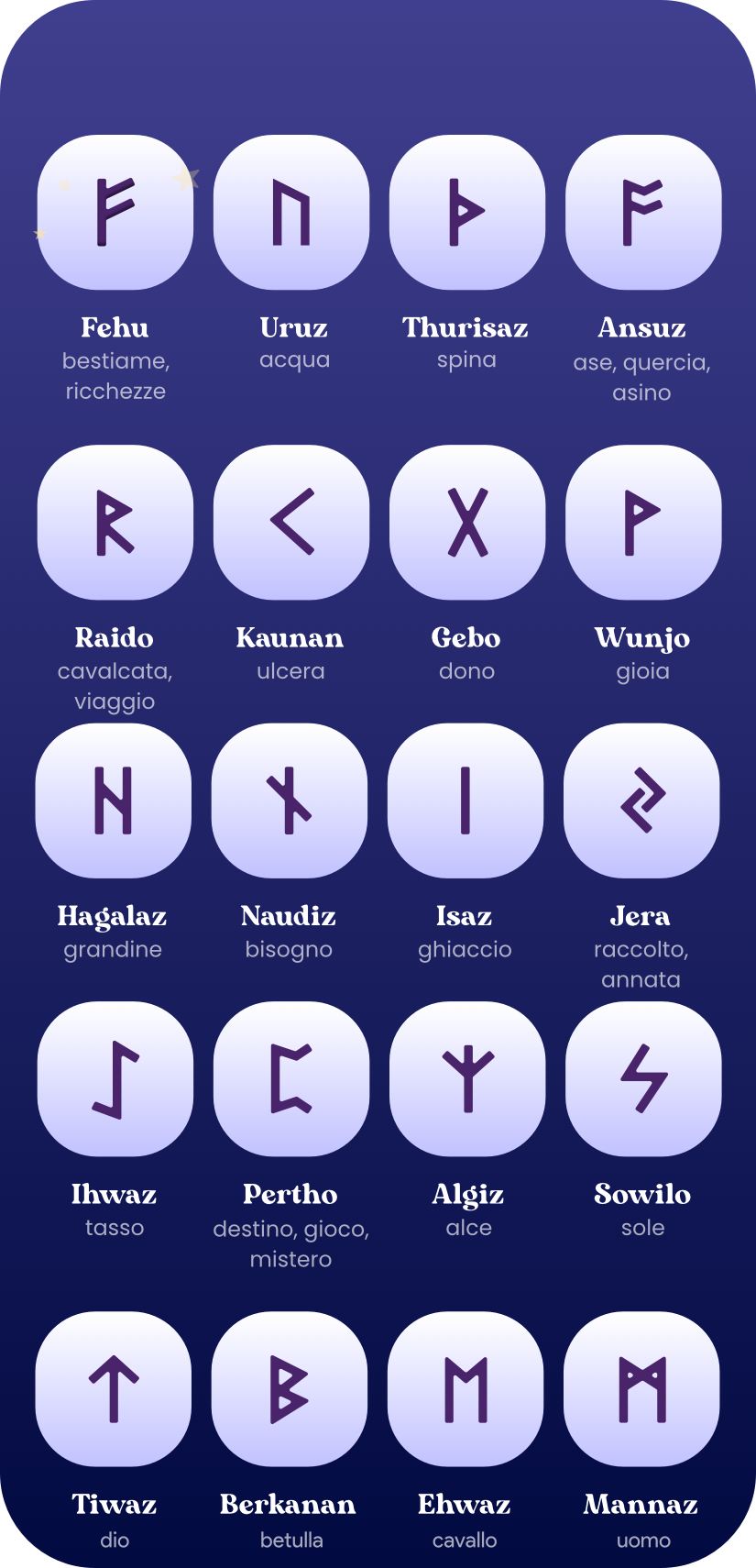Select the Ihwaz rune tile
The width and height of the screenshot is (756, 1568).
[115, 1079]
